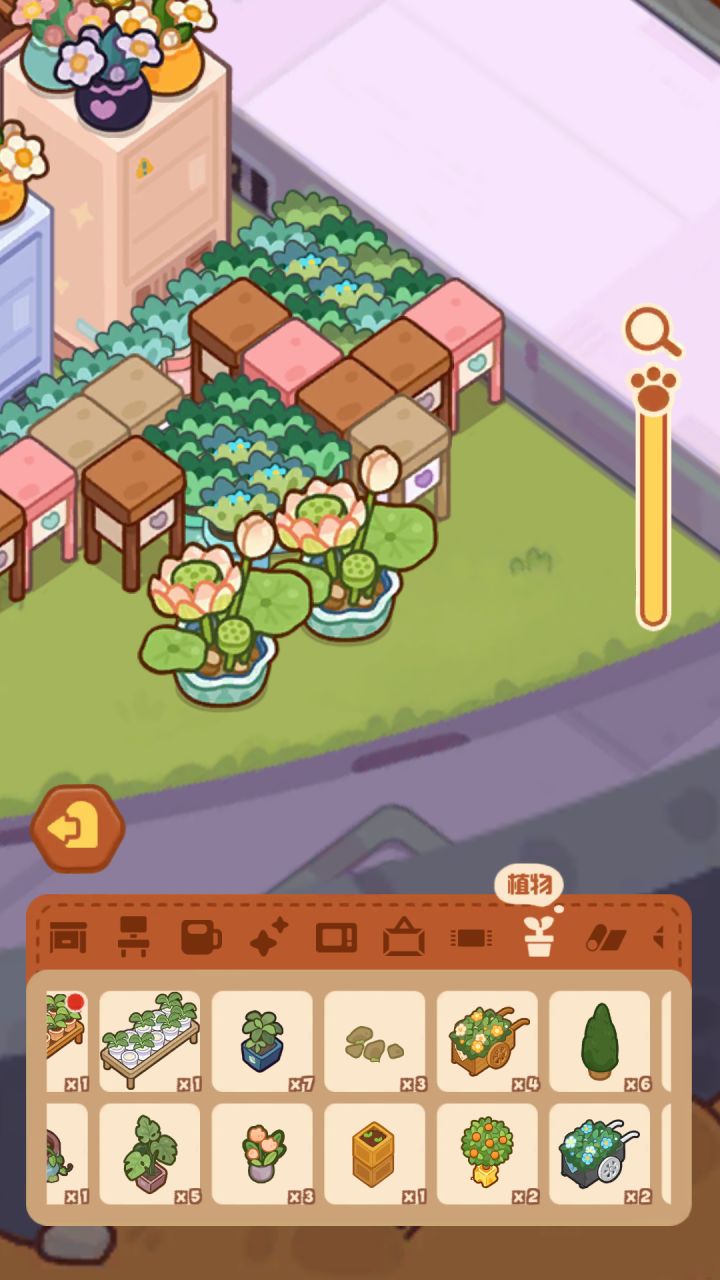Choose the flower cart item showing x4
This screenshot has height=1280, width=720.
(488, 1040)
